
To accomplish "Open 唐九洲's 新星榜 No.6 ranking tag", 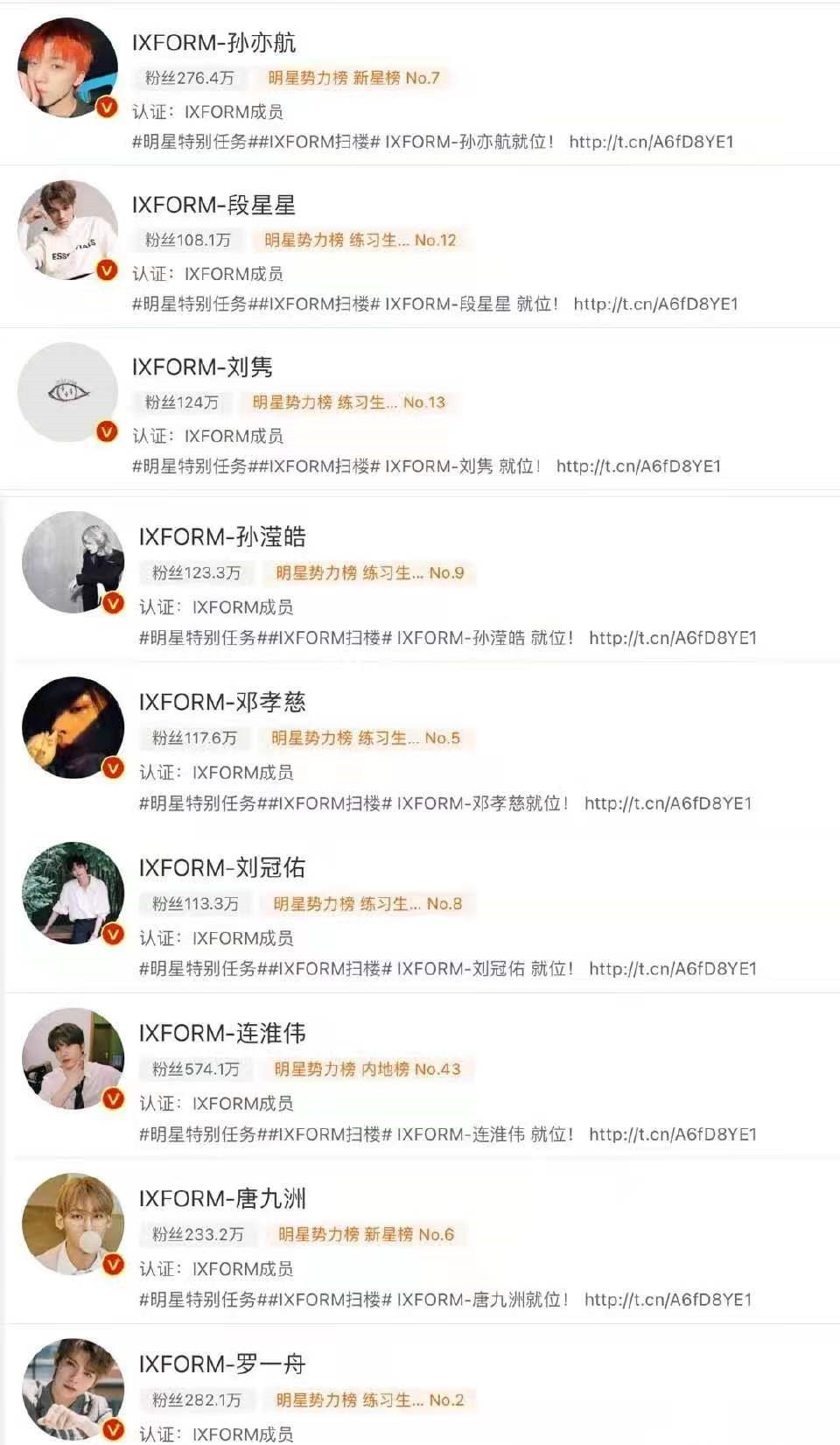I will pyautogui.click(x=366, y=1234).
